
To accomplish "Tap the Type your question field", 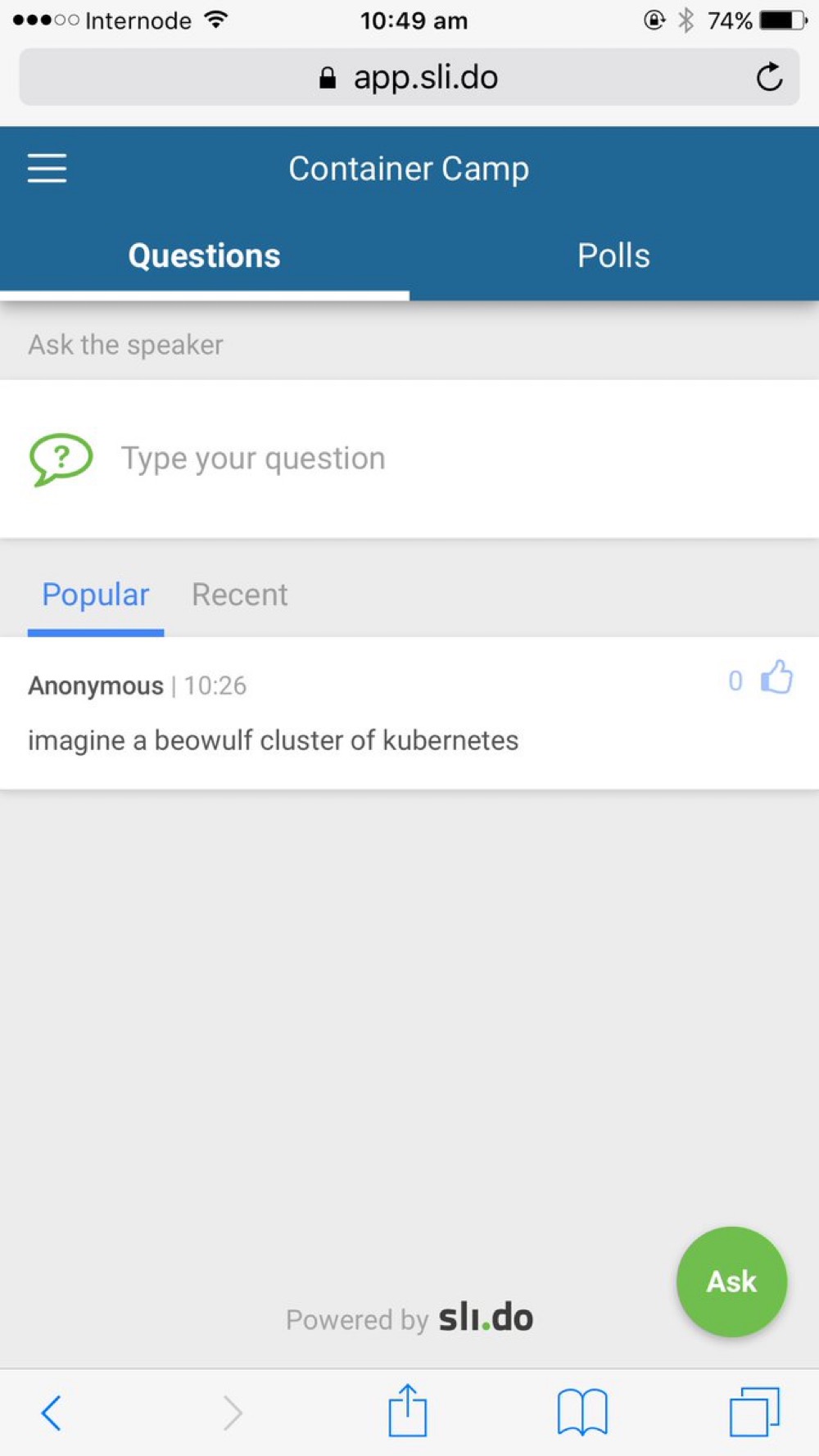I will 409,459.
